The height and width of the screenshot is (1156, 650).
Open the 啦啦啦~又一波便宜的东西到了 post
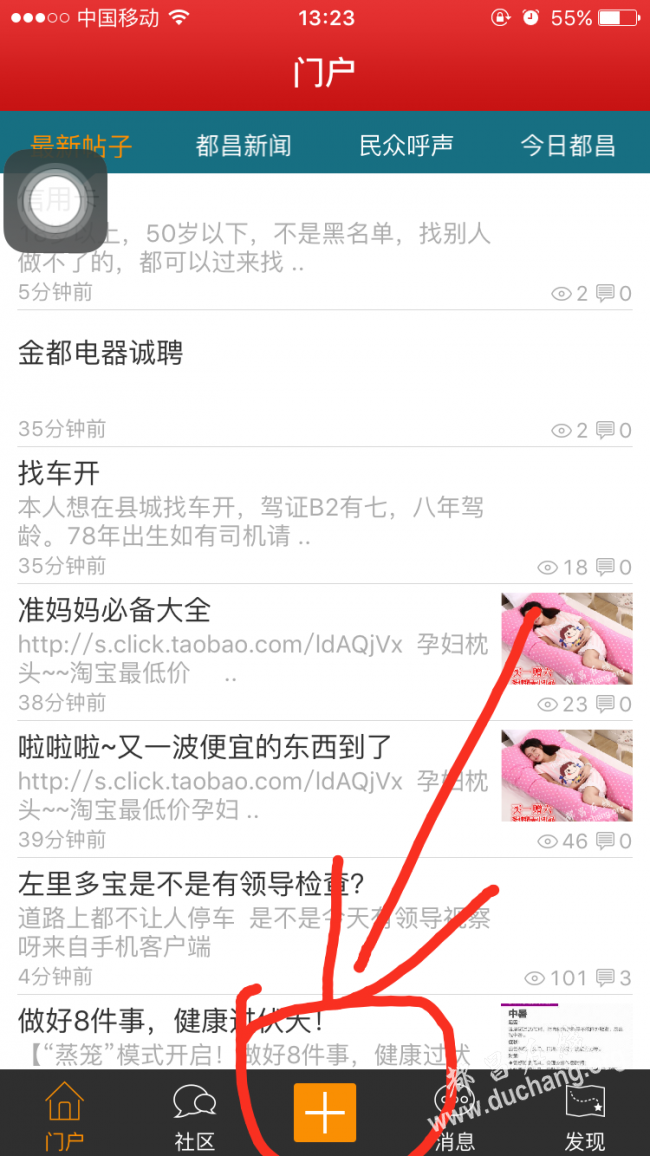[204, 747]
